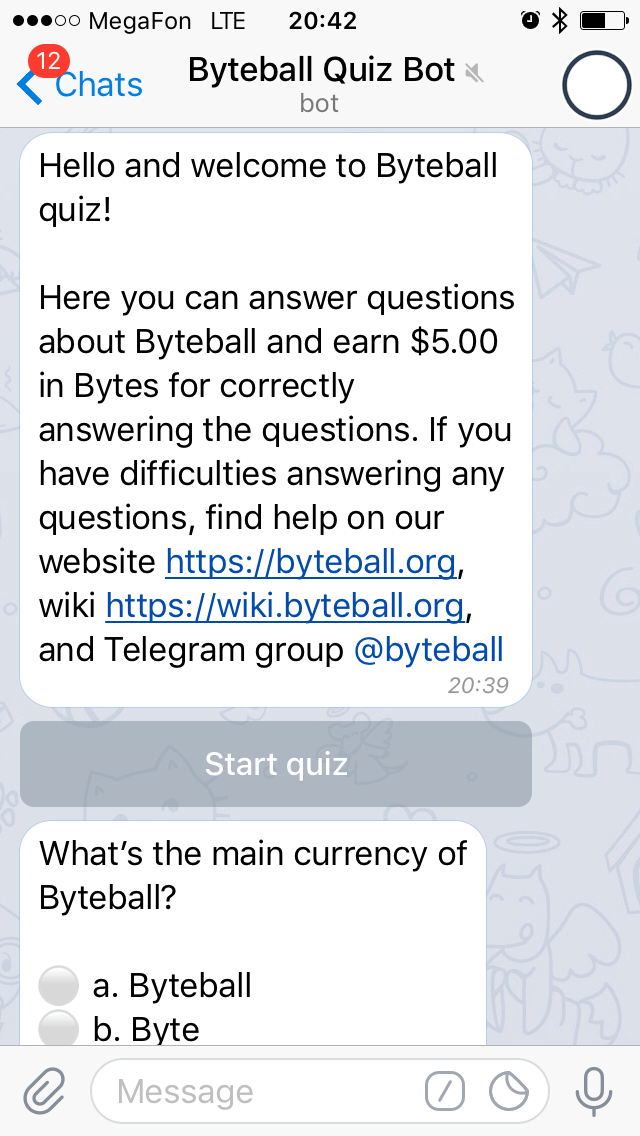Viewport: 640px width, 1136px height.
Task: Open the https://wiki.byteball.org link
Action: (x=284, y=606)
